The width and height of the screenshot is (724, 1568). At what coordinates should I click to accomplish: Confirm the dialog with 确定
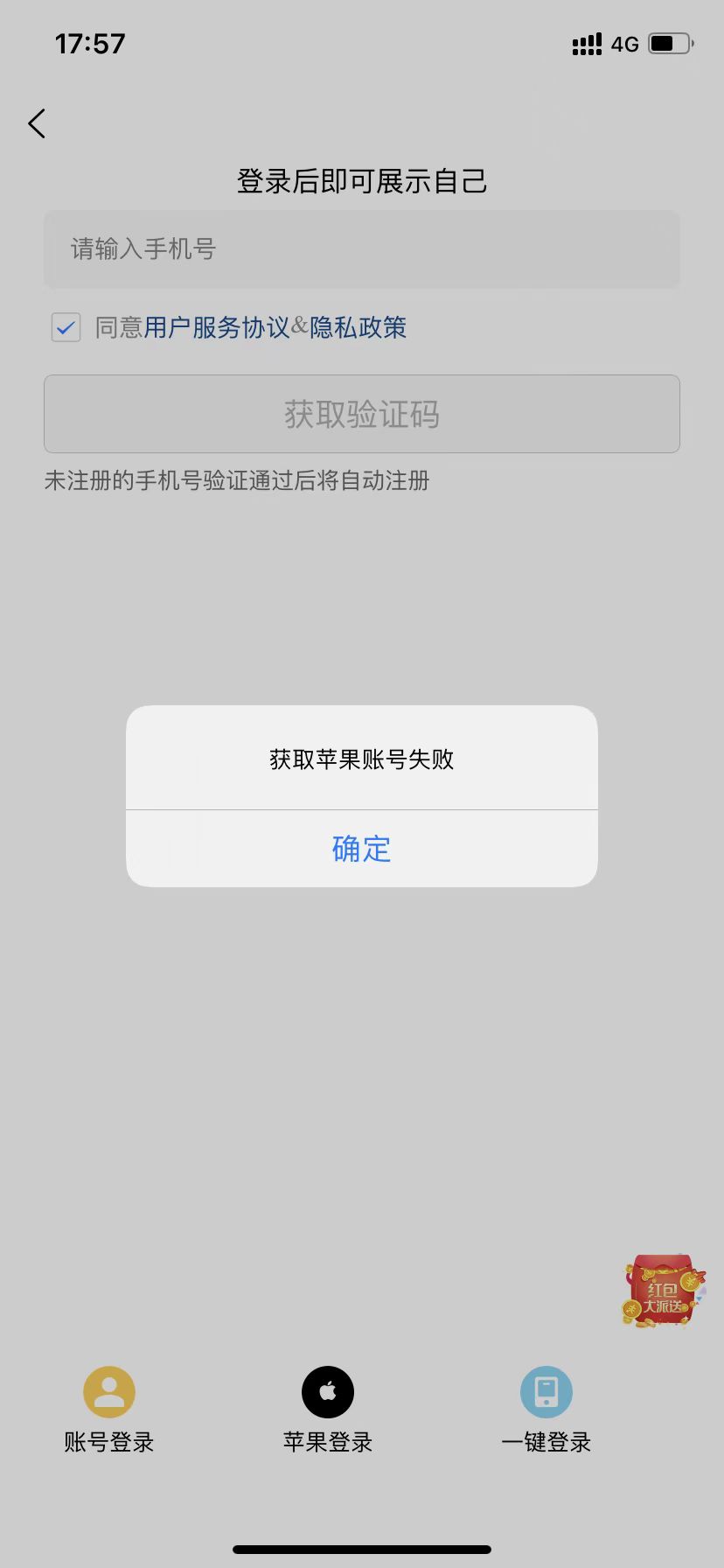click(x=361, y=848)
